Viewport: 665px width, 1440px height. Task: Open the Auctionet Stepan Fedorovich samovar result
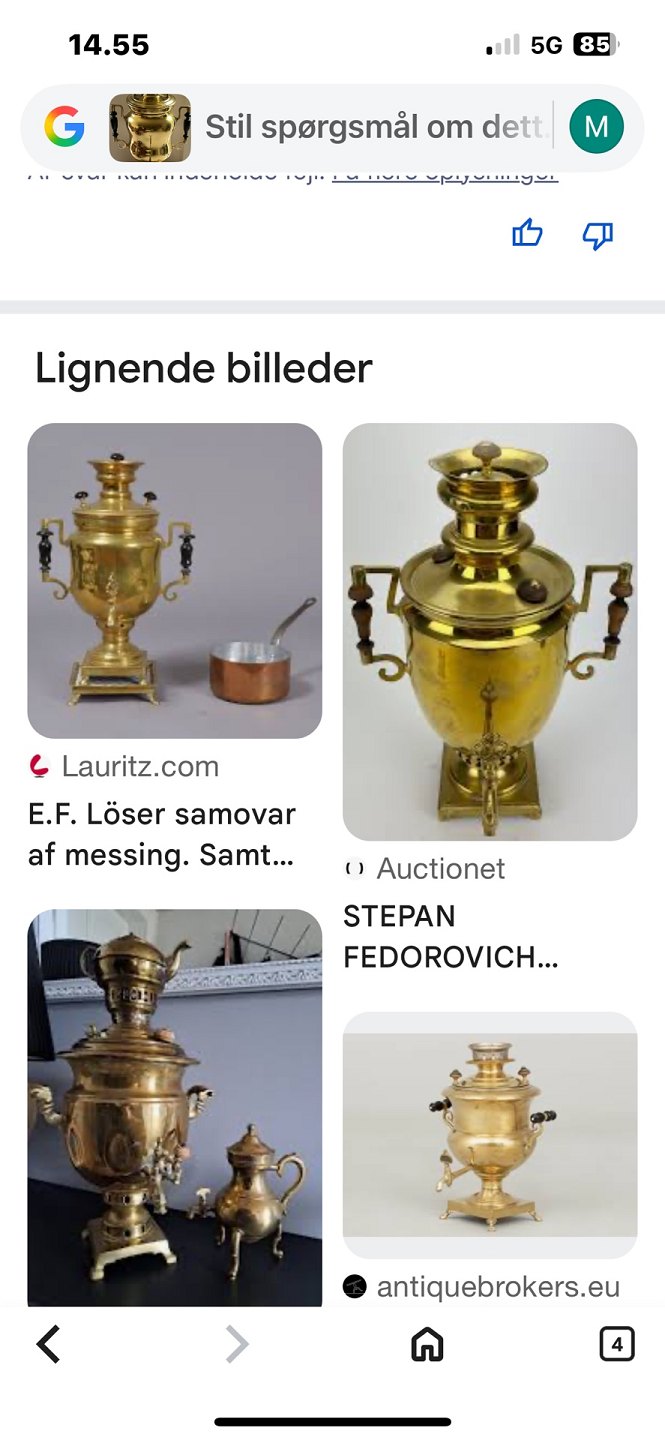[490, 631]
